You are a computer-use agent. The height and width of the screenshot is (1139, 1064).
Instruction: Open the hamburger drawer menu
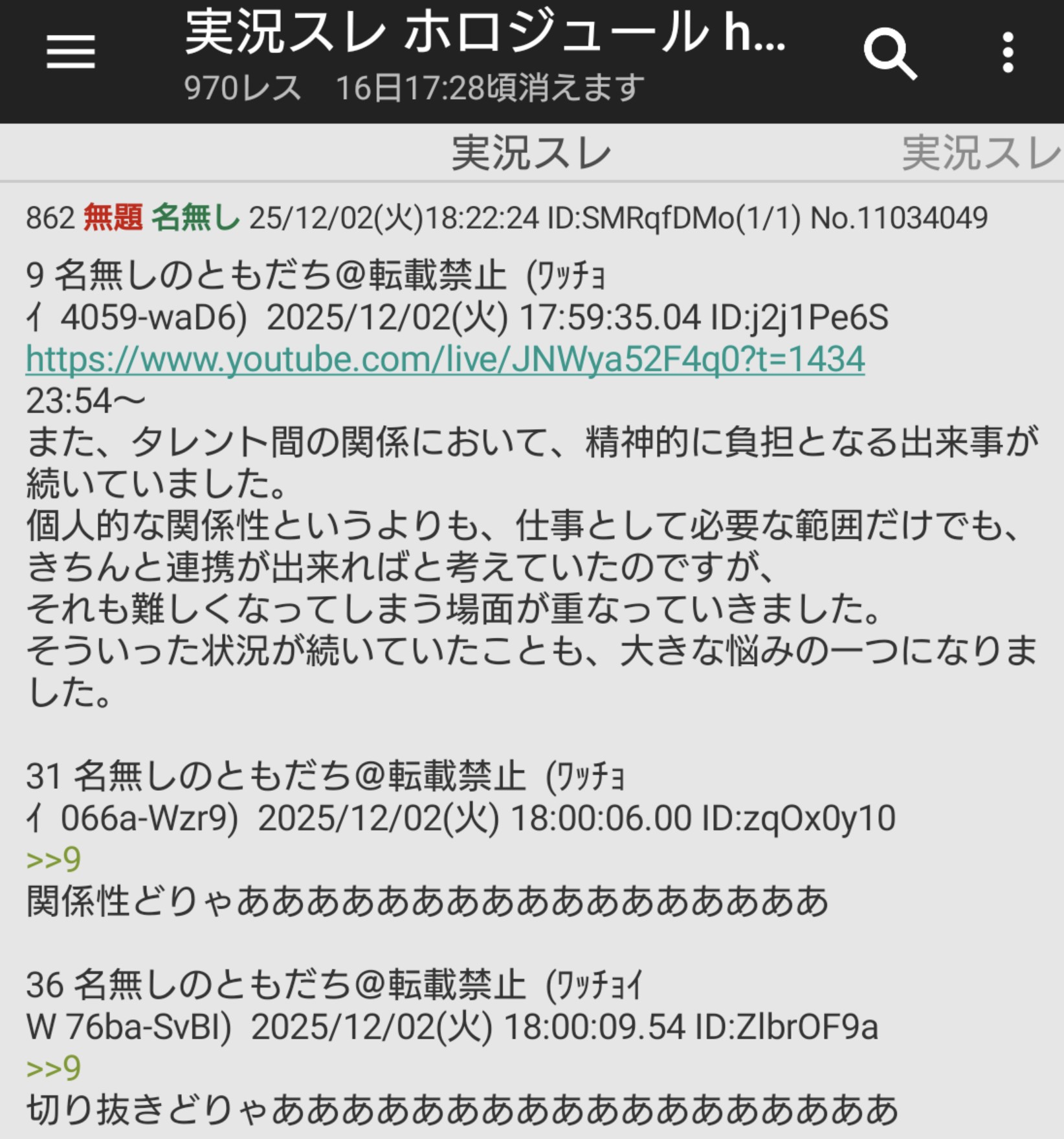(71, 52)
